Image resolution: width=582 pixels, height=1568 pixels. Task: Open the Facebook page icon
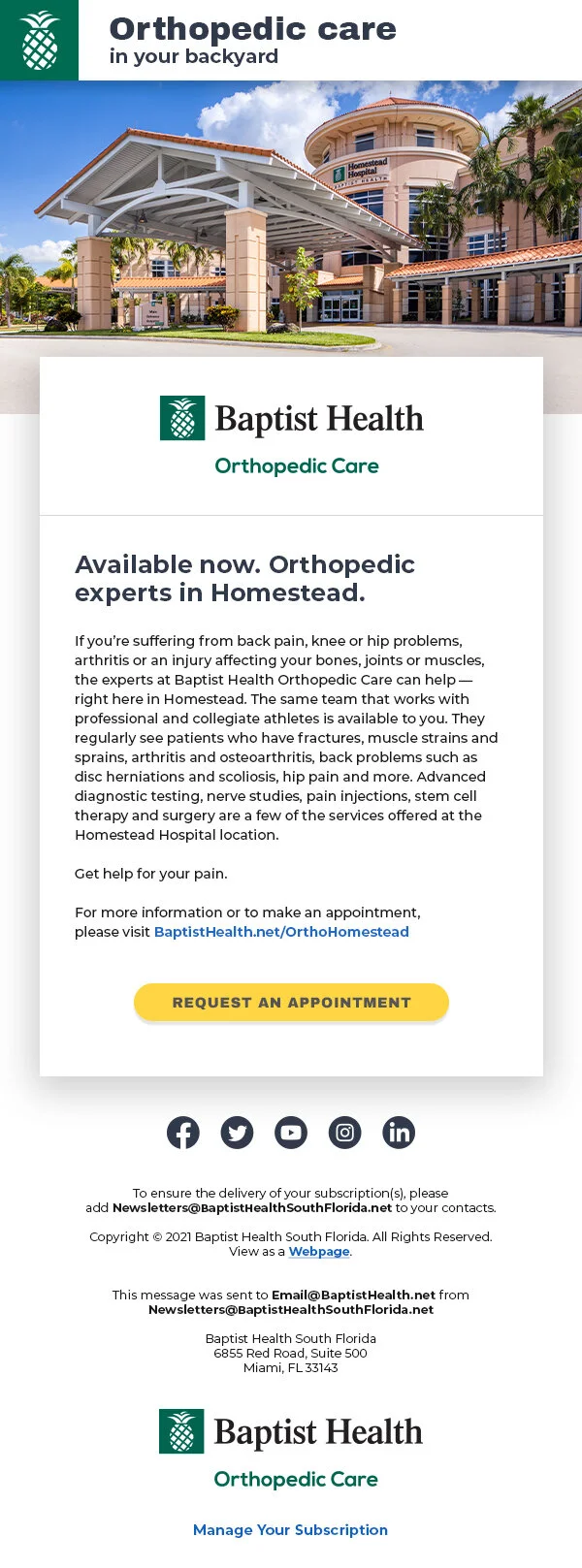pyautogui.click(x=182, y=1133)
